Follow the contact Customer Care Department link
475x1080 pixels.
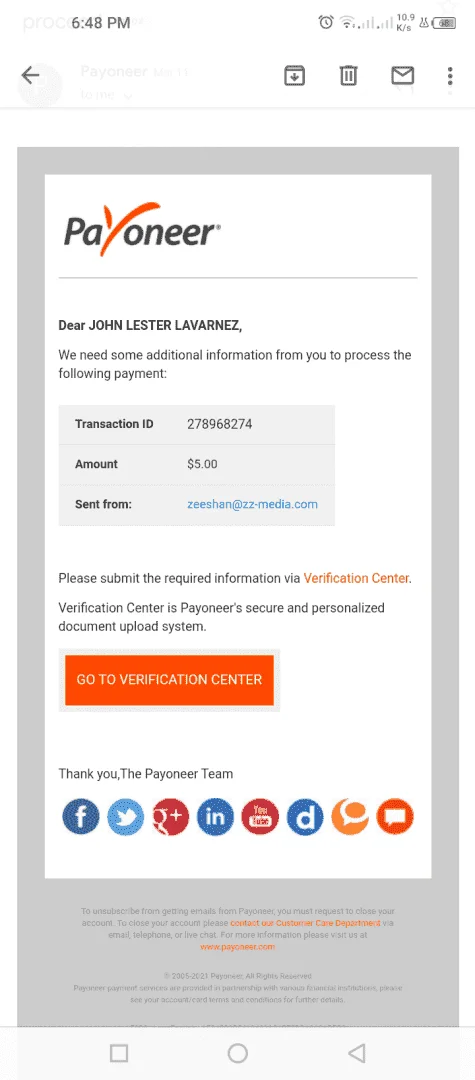[305, 923]
